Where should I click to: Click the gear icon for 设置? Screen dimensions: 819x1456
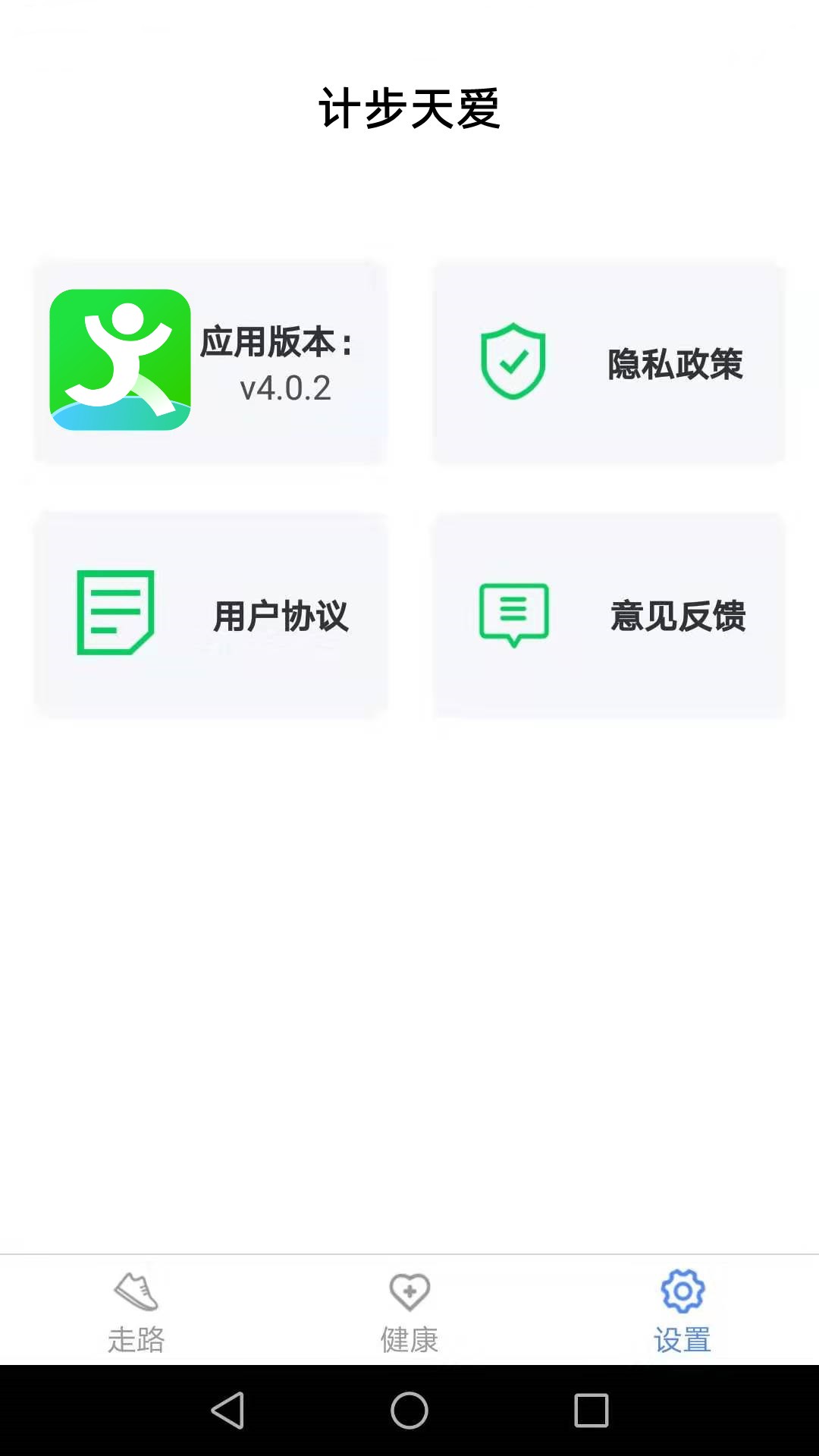(681, 1291)
